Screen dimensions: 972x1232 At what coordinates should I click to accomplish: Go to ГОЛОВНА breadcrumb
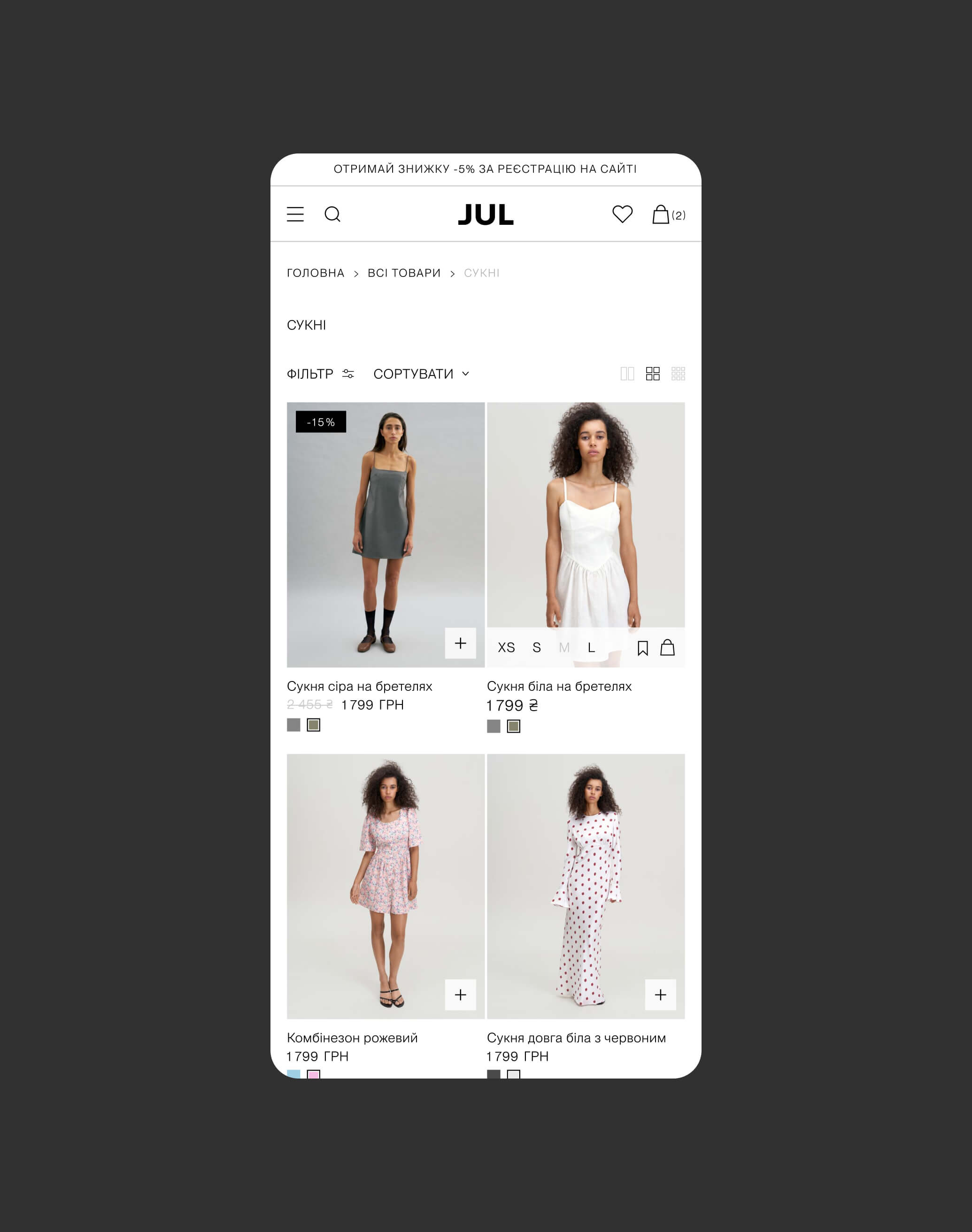[315, 273]
